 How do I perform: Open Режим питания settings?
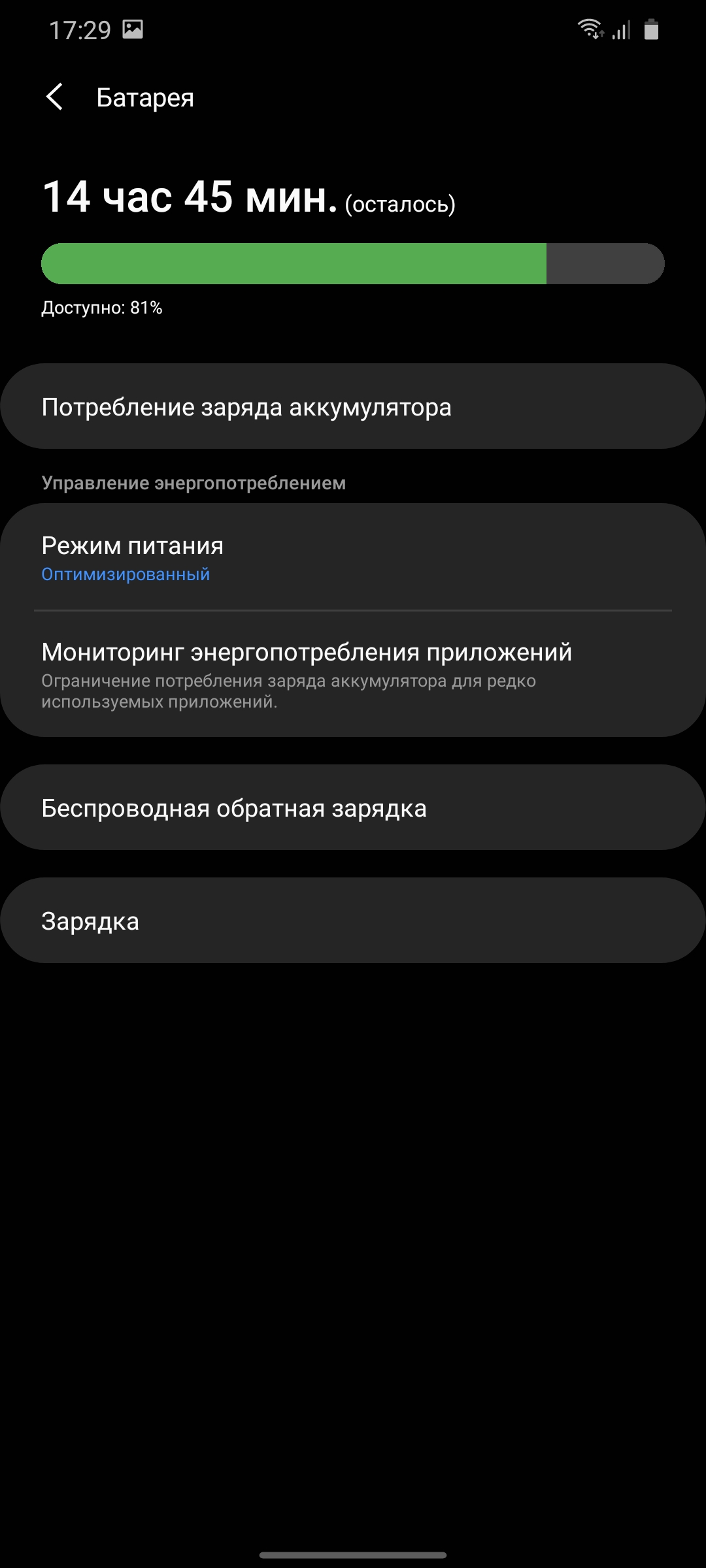pos(353,557)
